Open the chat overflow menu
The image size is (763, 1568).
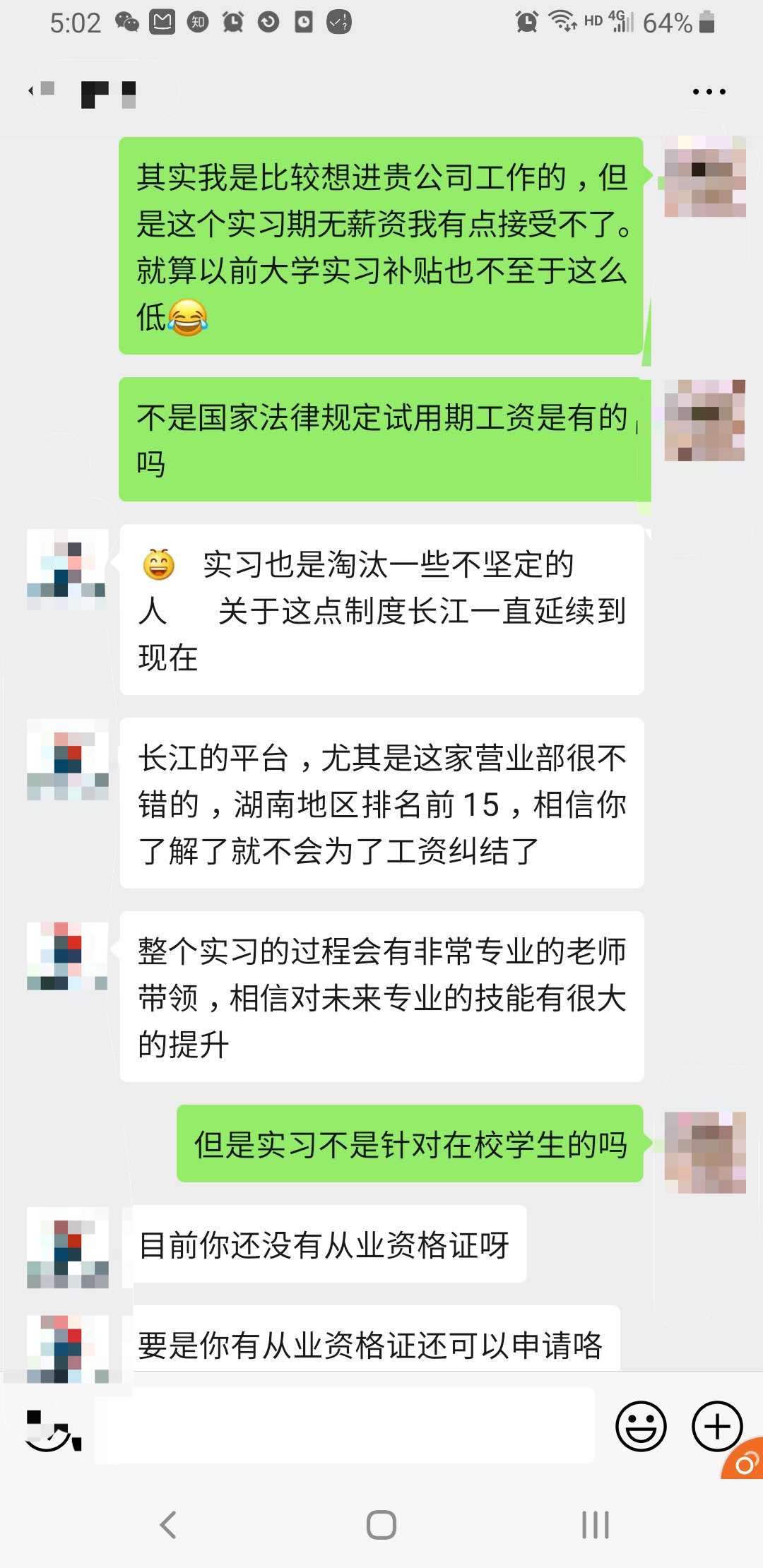tap(709, 92)
